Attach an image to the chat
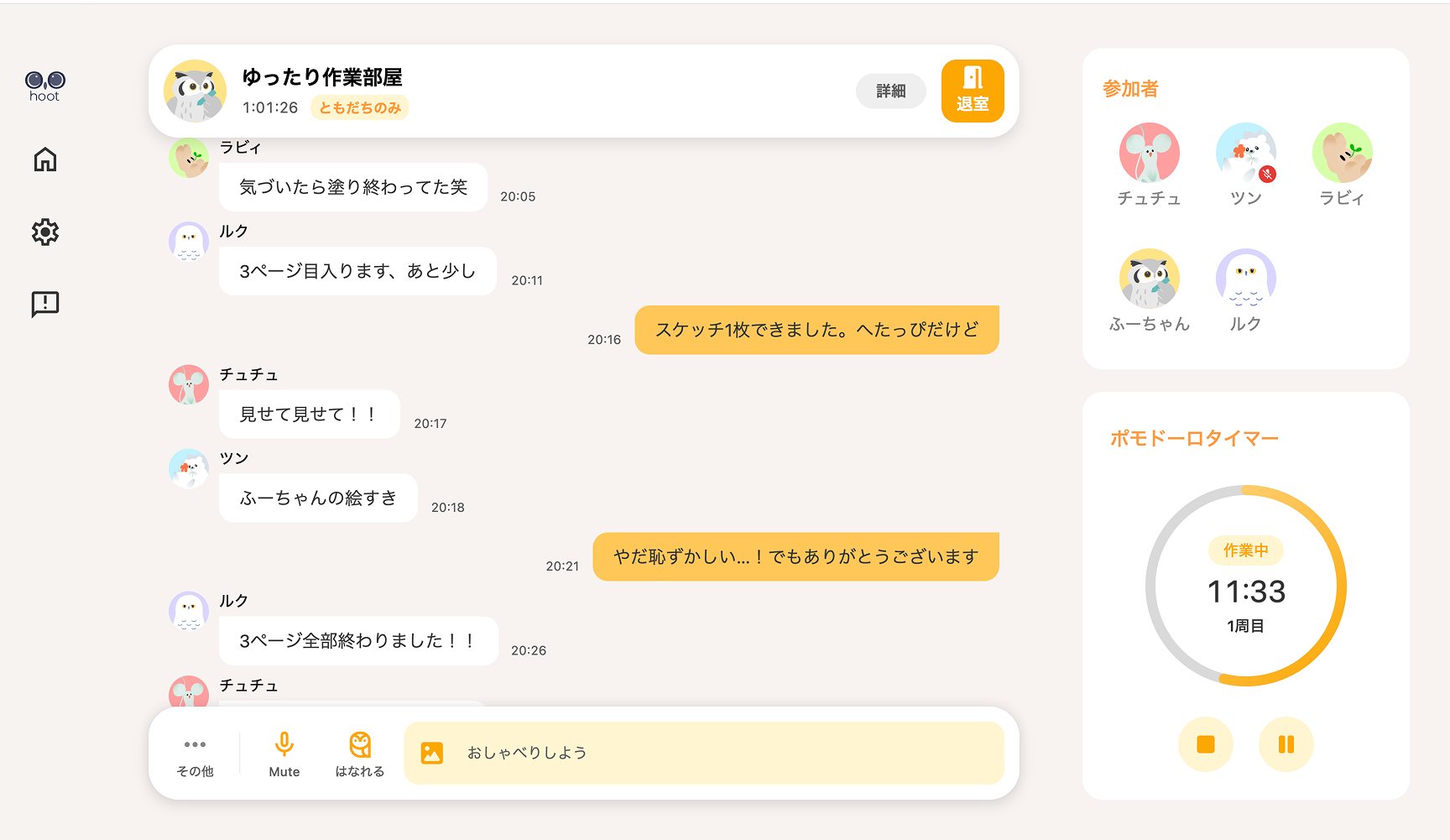1450x840 pixels. click(432, 753)
